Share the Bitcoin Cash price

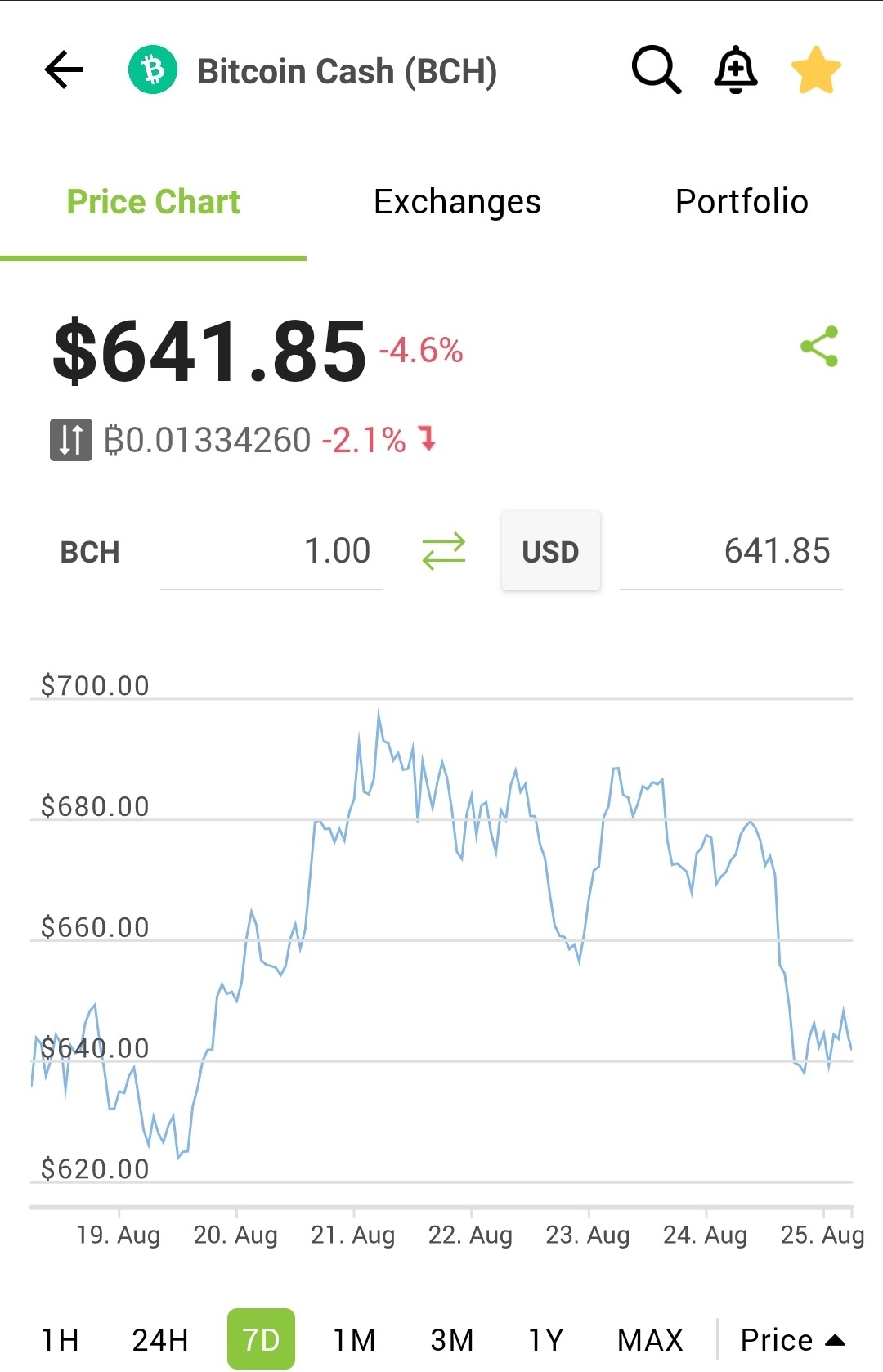tap(819, 347)
